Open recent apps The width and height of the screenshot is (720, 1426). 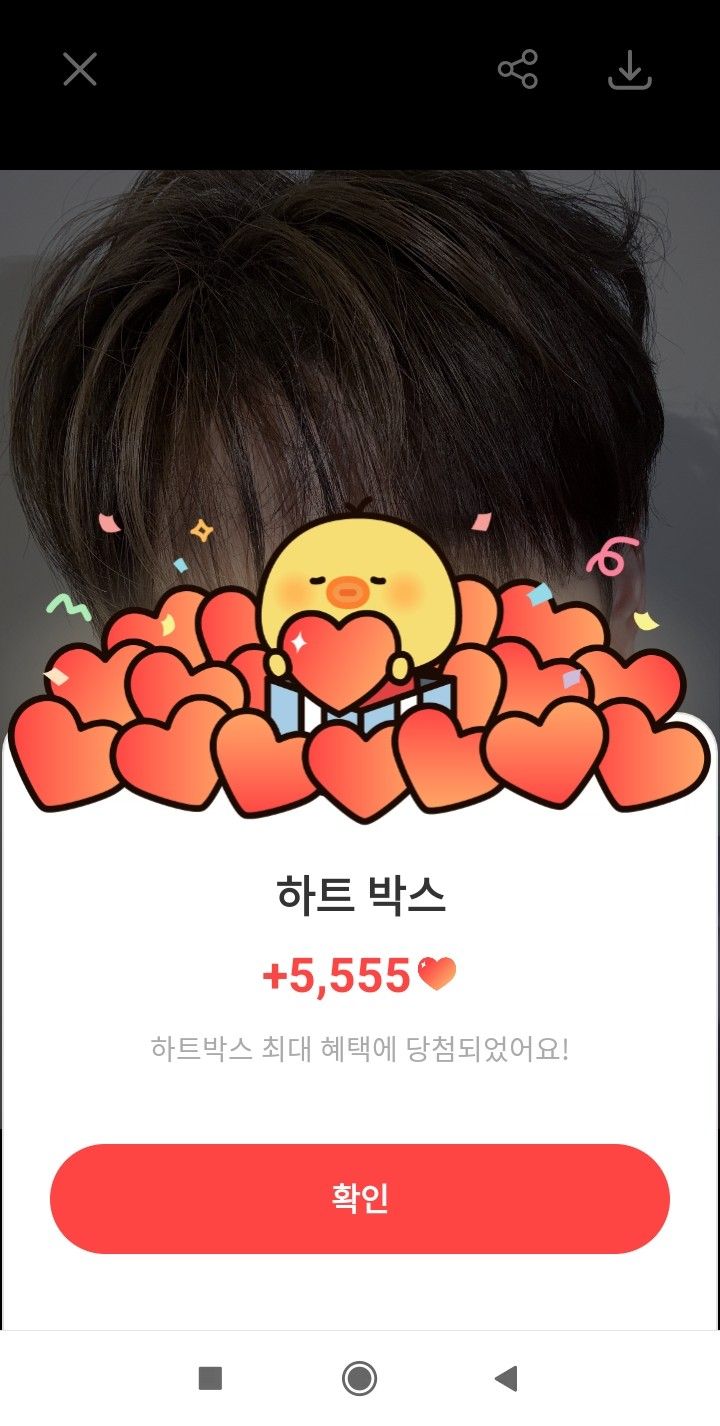(210, 1379)
